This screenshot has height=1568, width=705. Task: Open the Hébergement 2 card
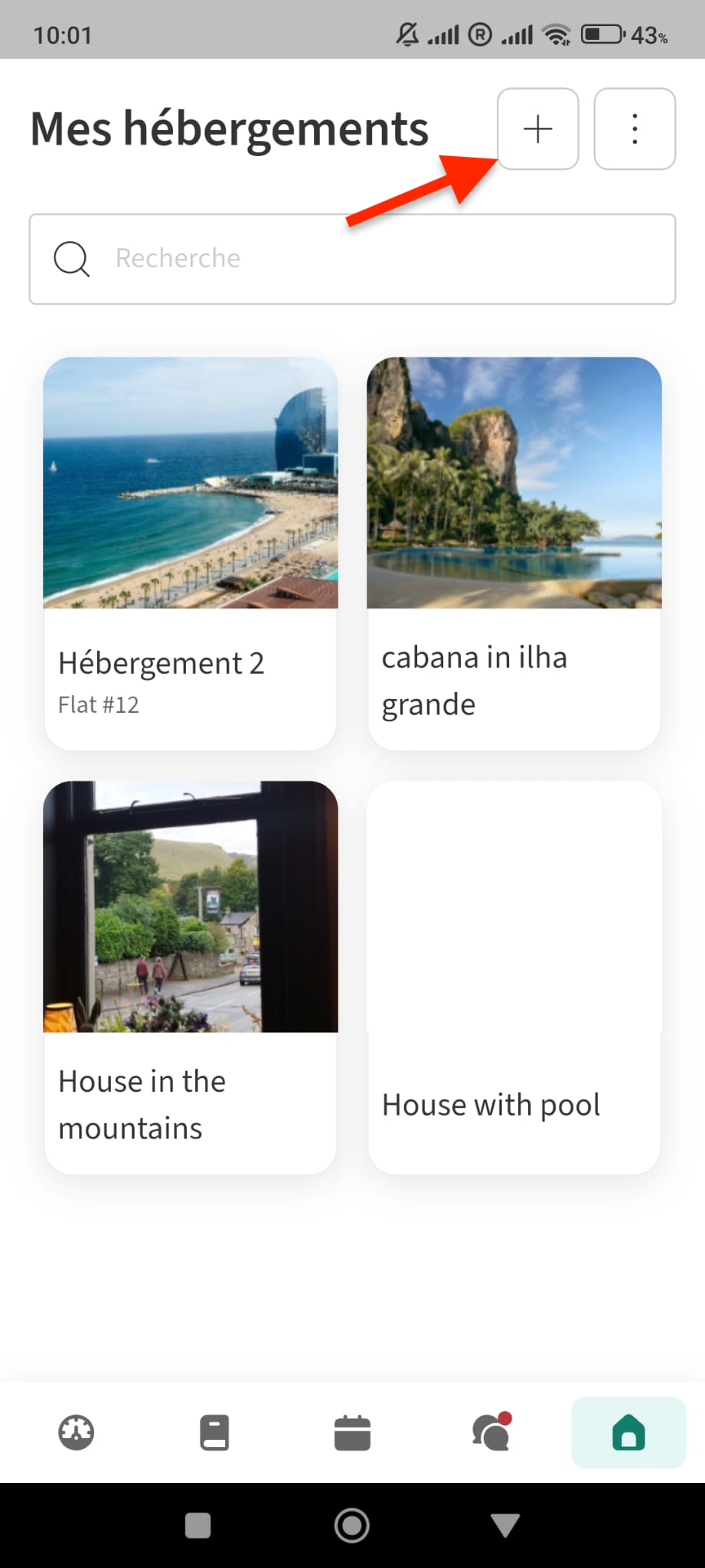tap(191, 553)
